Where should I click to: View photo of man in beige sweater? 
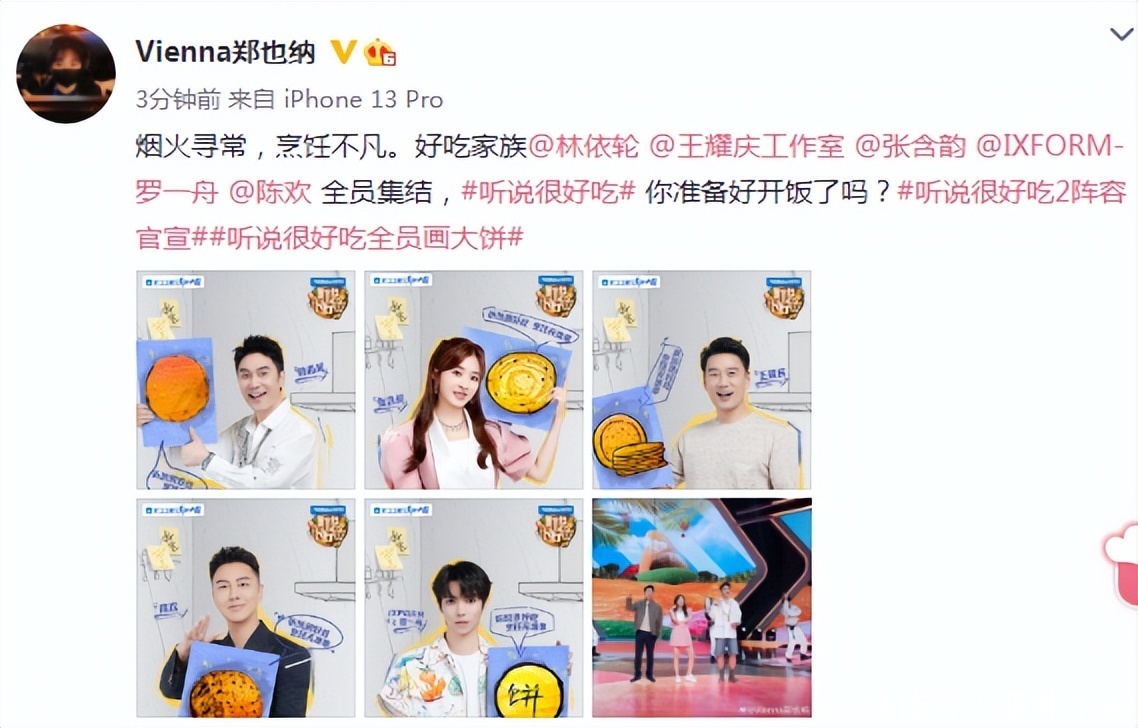pyautogui.click(x=701, y=380)
